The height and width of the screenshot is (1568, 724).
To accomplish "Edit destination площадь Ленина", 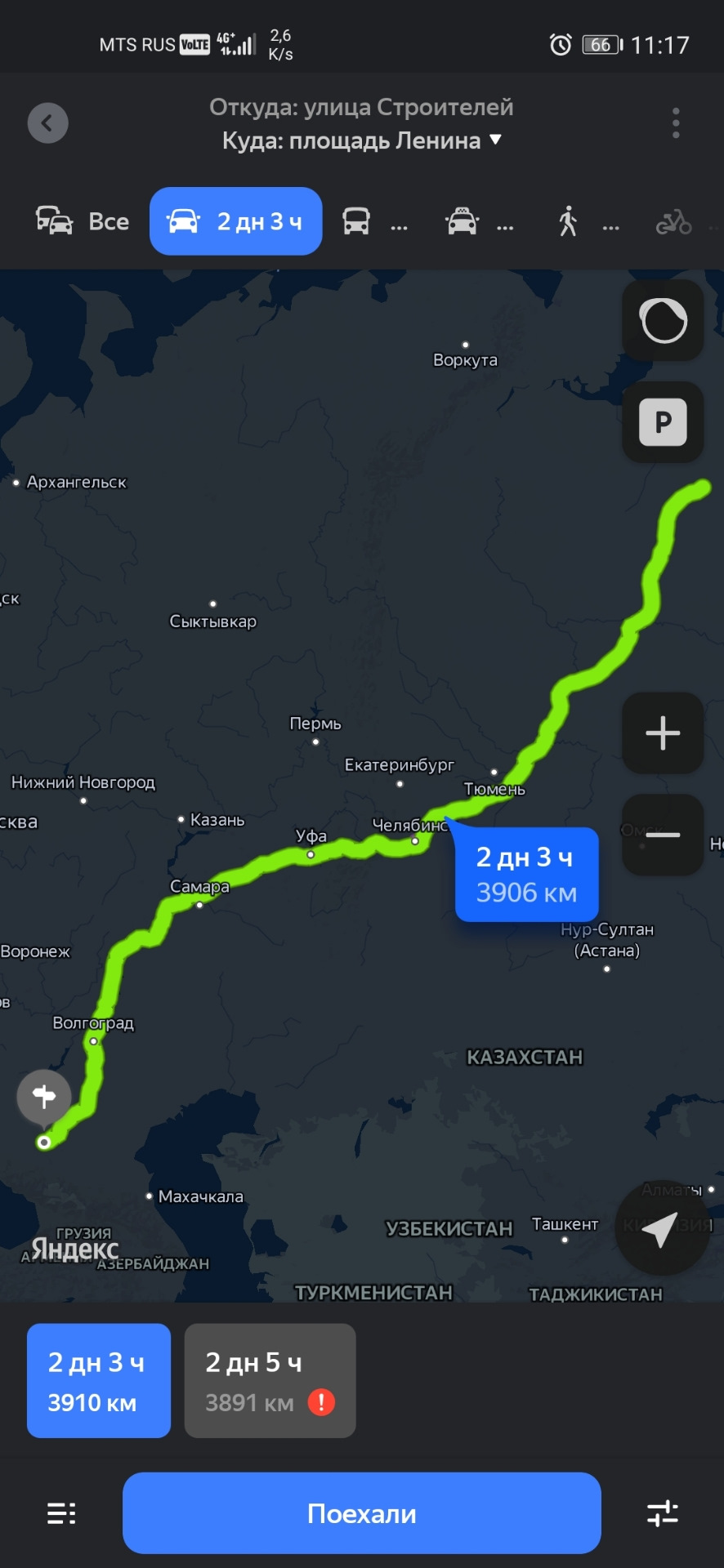I will point(361,141).
